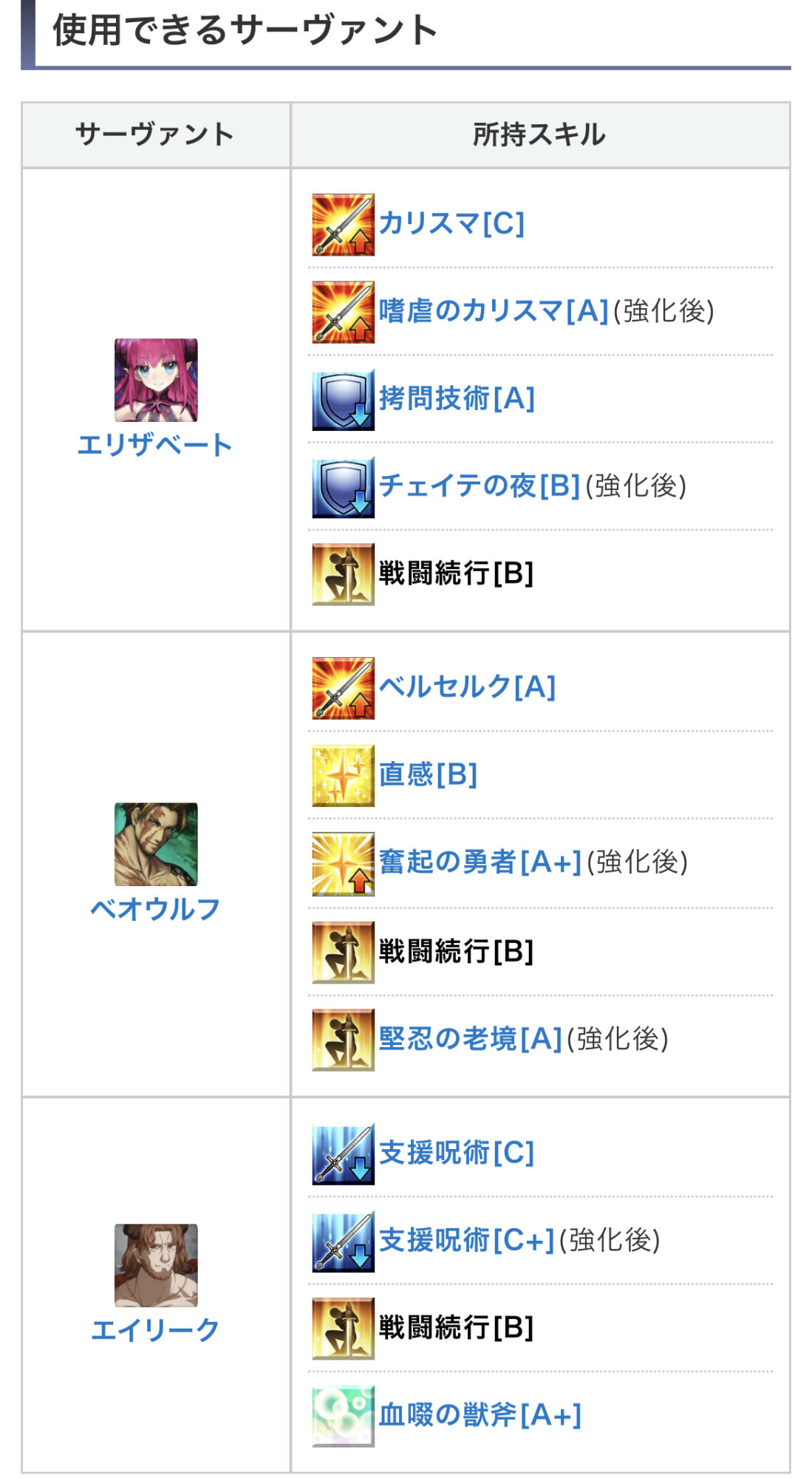
Task: Select the 直感[B] skill link
Action: (x=428, y=774)
